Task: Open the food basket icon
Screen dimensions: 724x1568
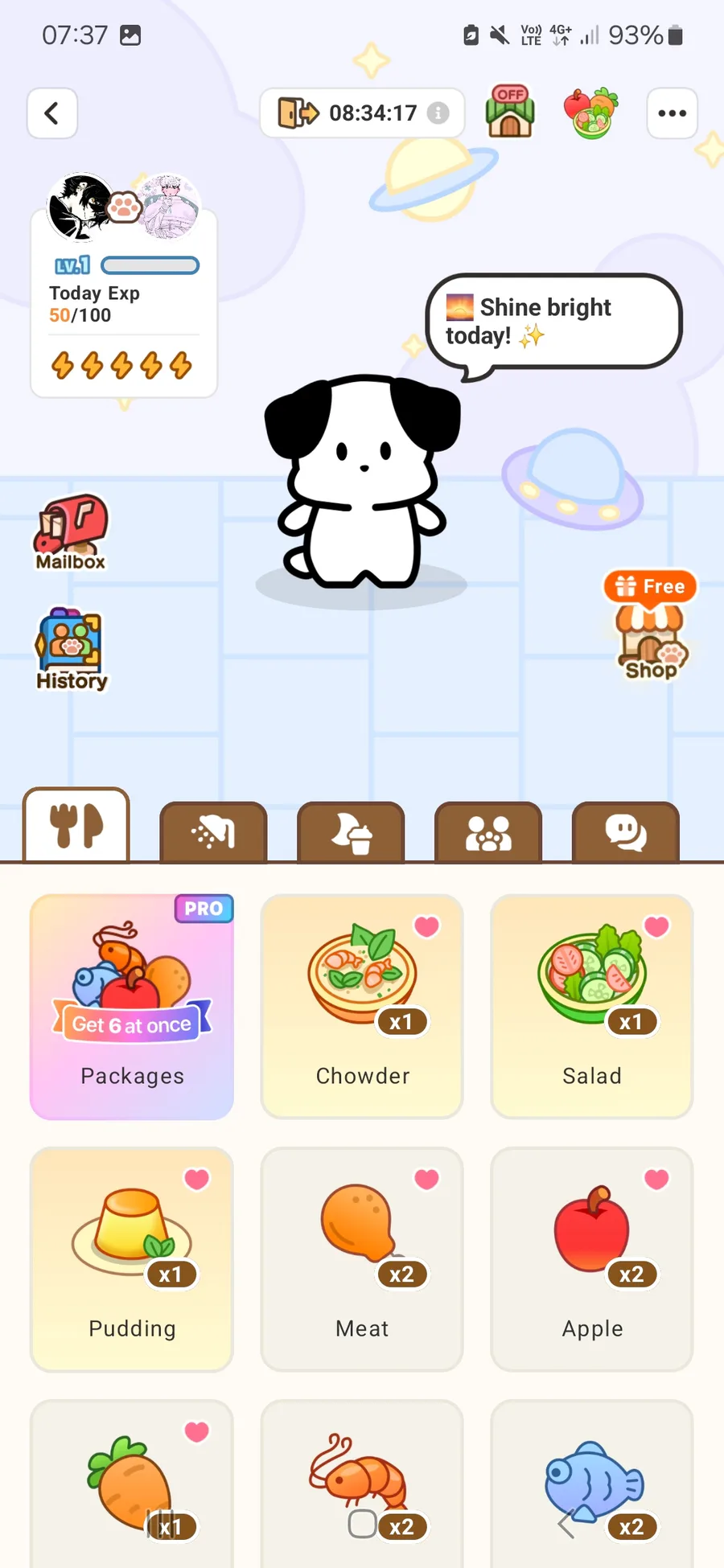Action: tap(591, 113)
